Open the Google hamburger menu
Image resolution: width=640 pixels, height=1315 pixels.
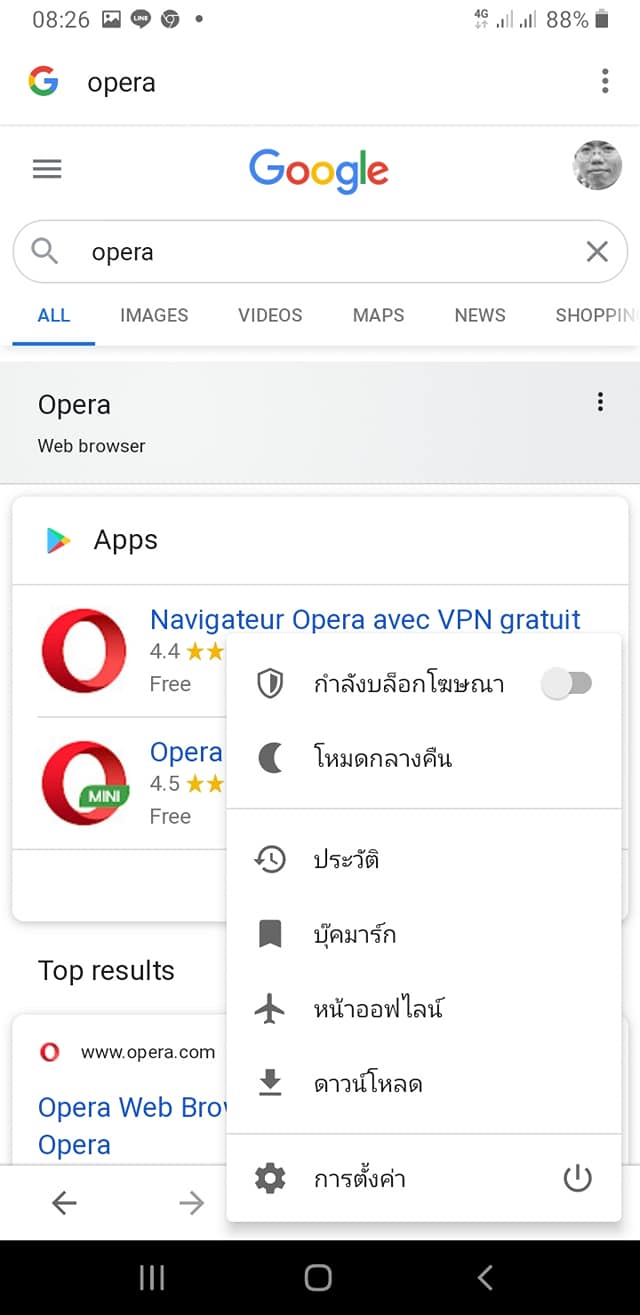tap(47, 169)
